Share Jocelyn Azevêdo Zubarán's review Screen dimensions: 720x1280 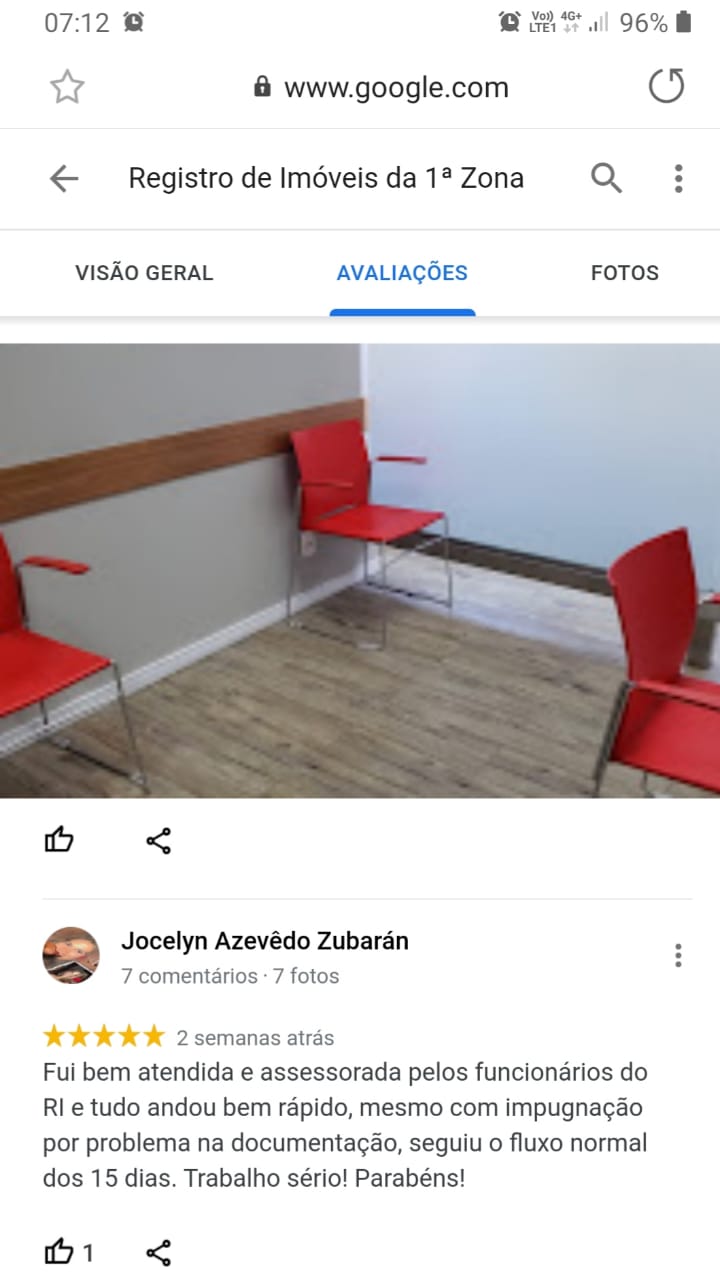(x=159, y=1252)
